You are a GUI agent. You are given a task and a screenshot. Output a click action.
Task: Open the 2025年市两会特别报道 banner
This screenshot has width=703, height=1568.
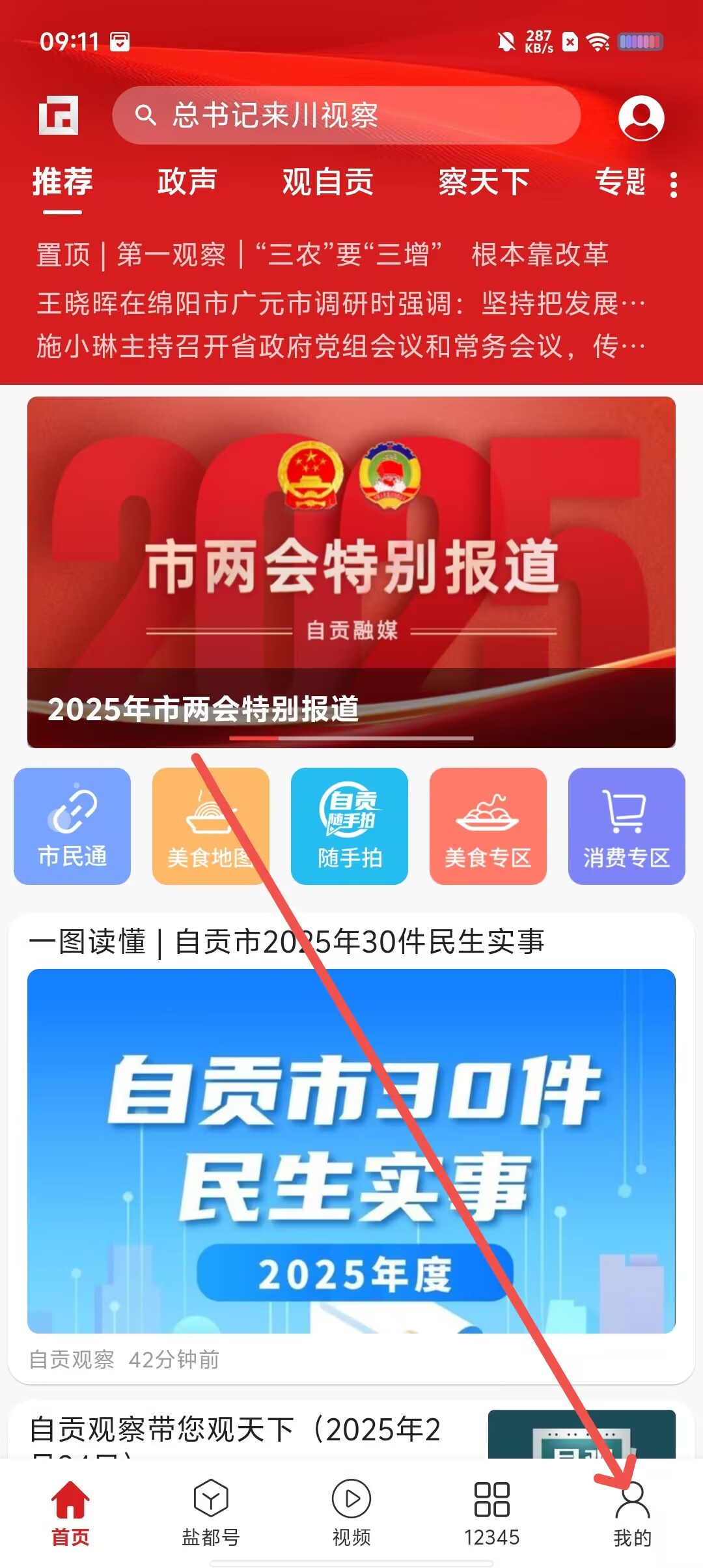[x=351, y=572]
